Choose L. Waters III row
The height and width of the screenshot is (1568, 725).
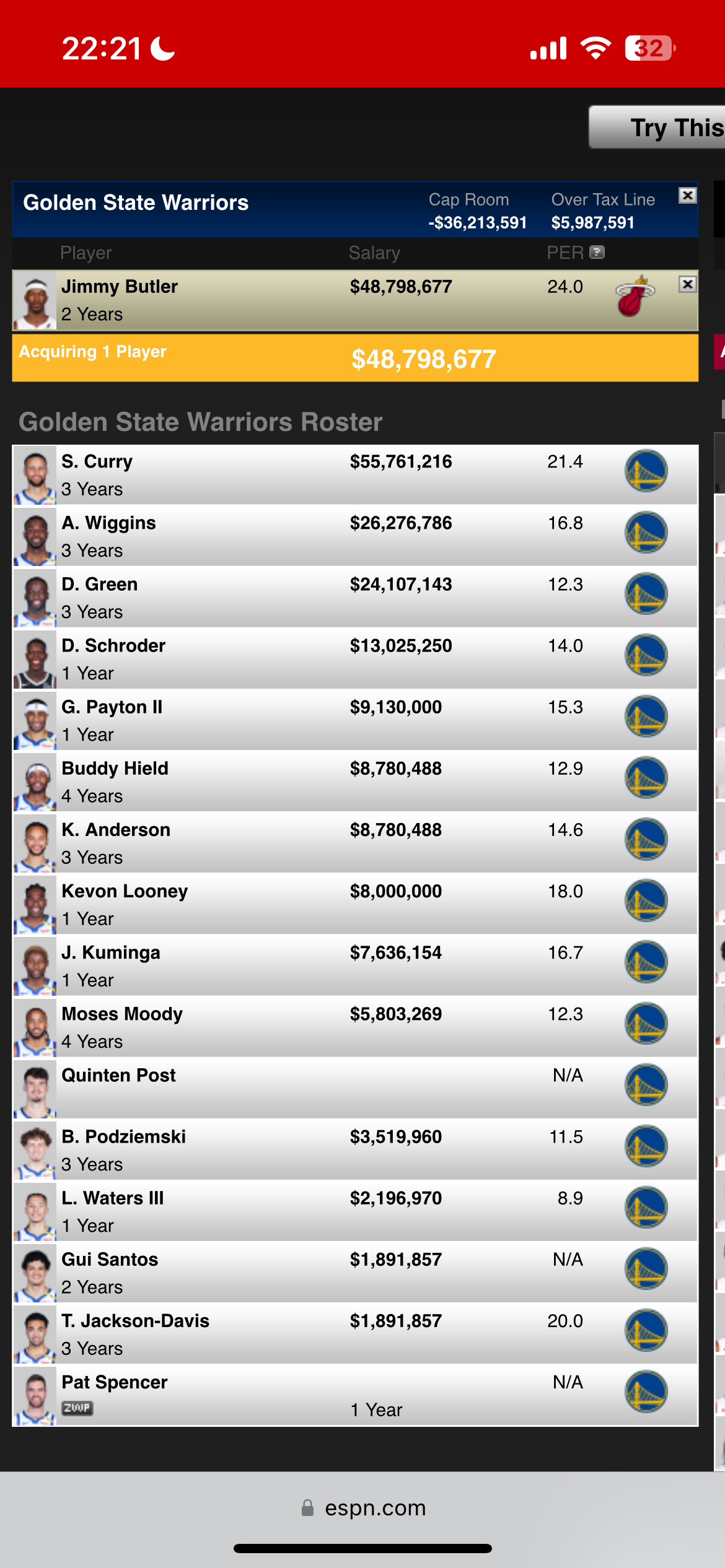(x=355, y=1211)
